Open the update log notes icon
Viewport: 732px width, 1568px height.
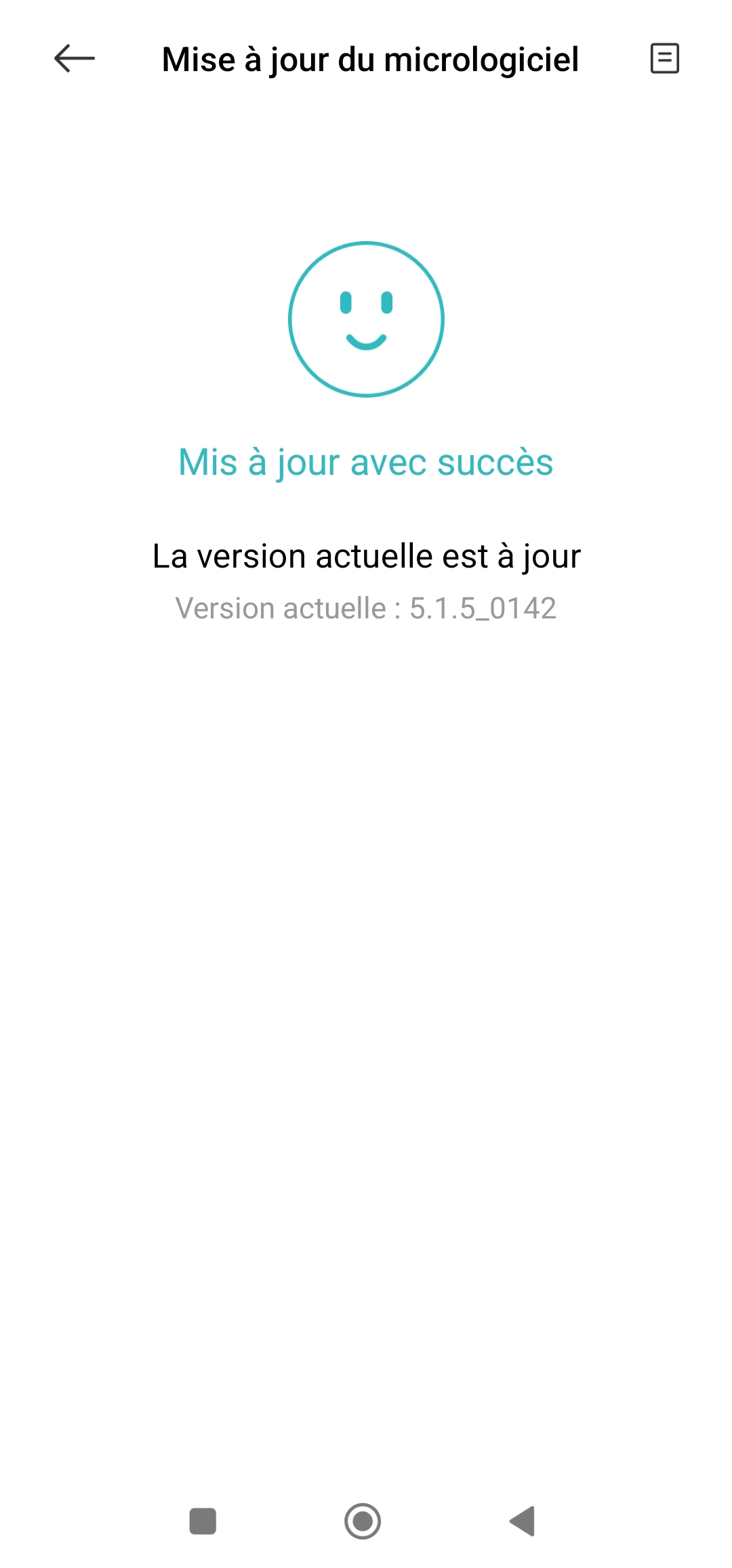[664, 58]
